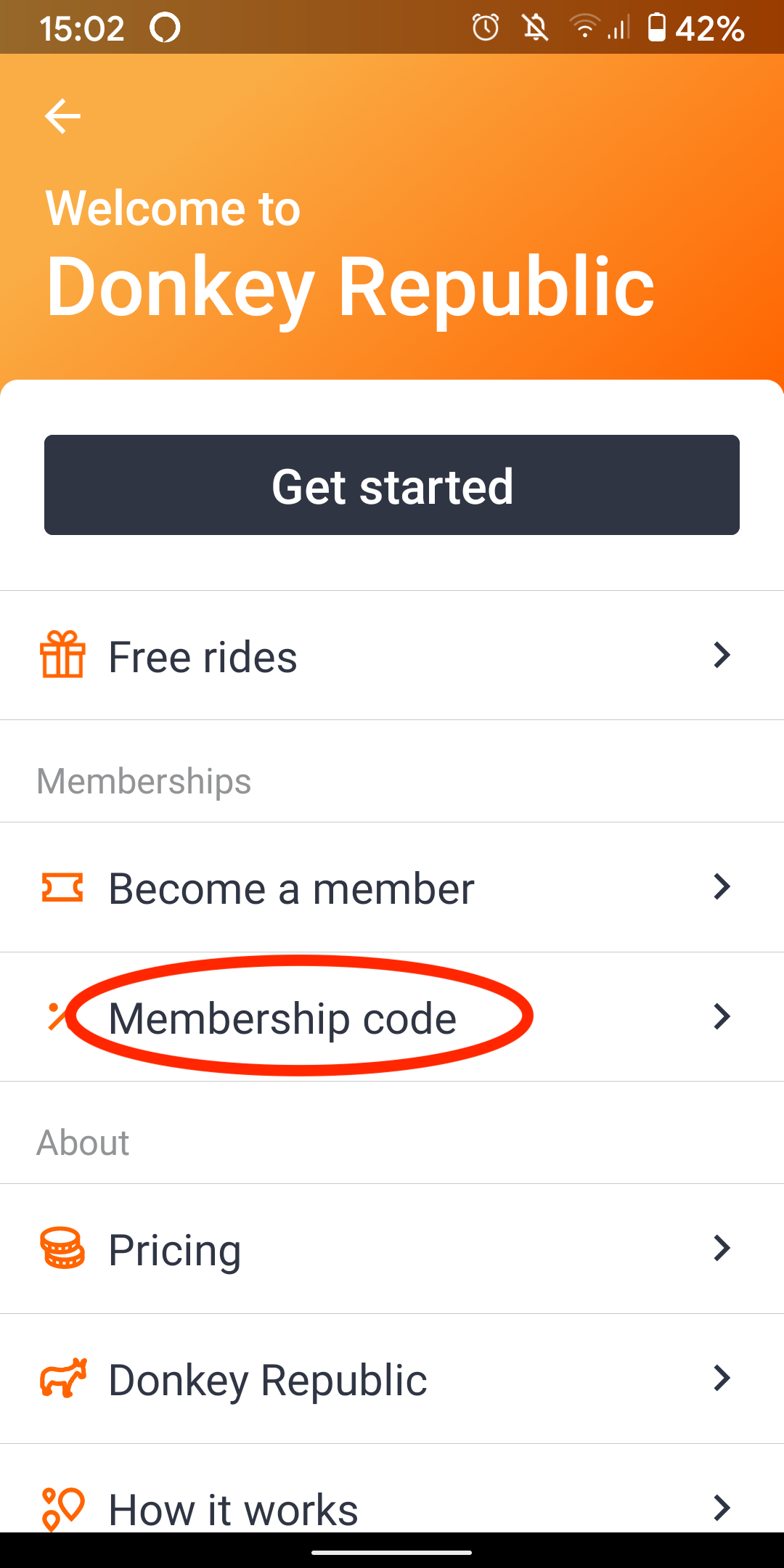Open Become a member
784x1568 pixels.
pos(392,887)
